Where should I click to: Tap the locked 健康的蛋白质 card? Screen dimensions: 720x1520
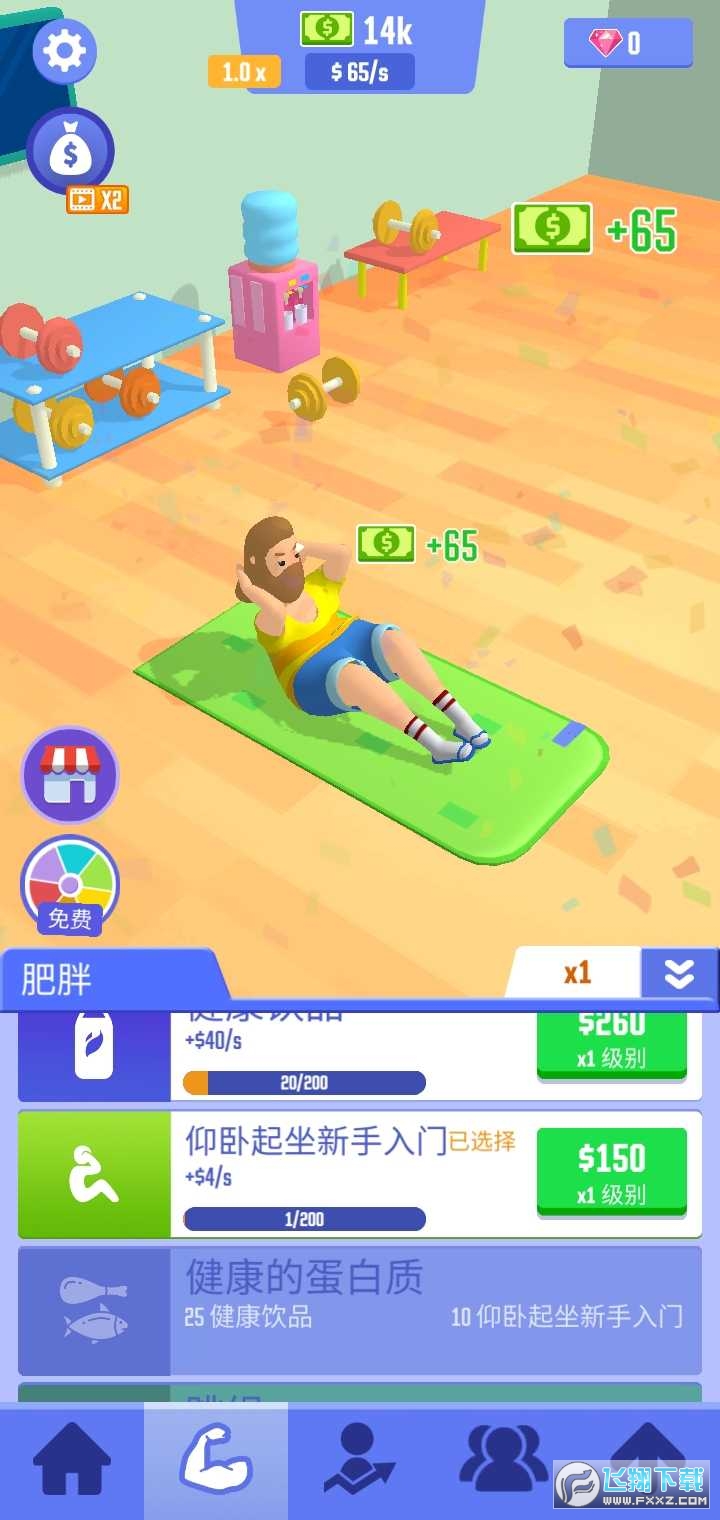pos(360,1310)
